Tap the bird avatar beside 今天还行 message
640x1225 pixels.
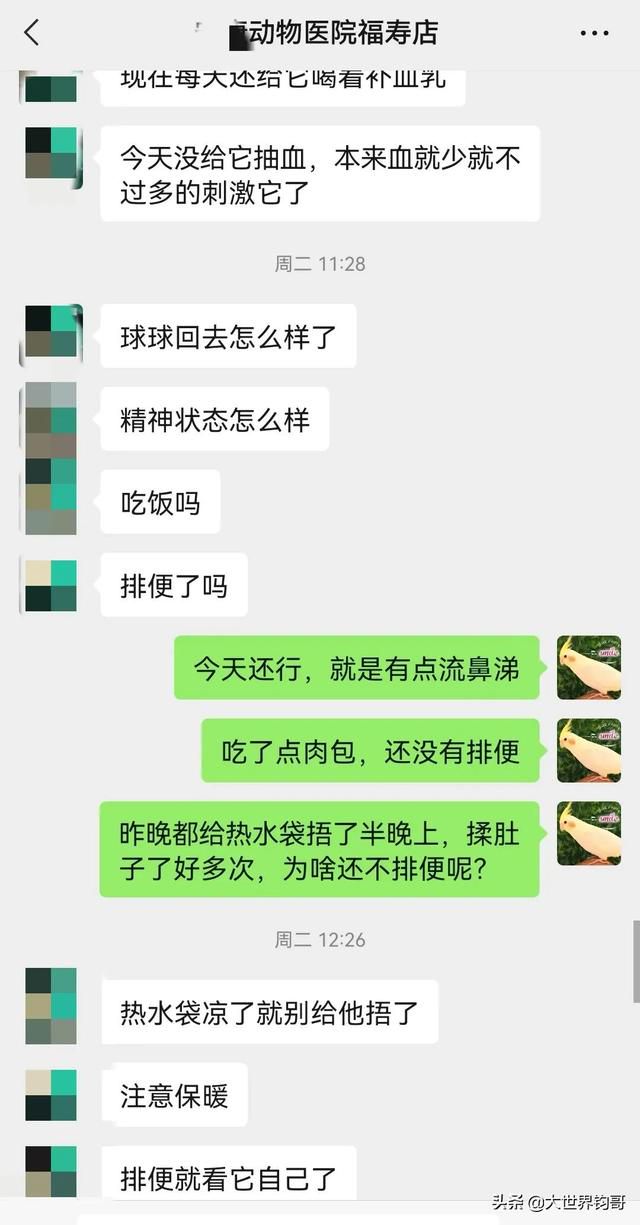pos(589,667)
